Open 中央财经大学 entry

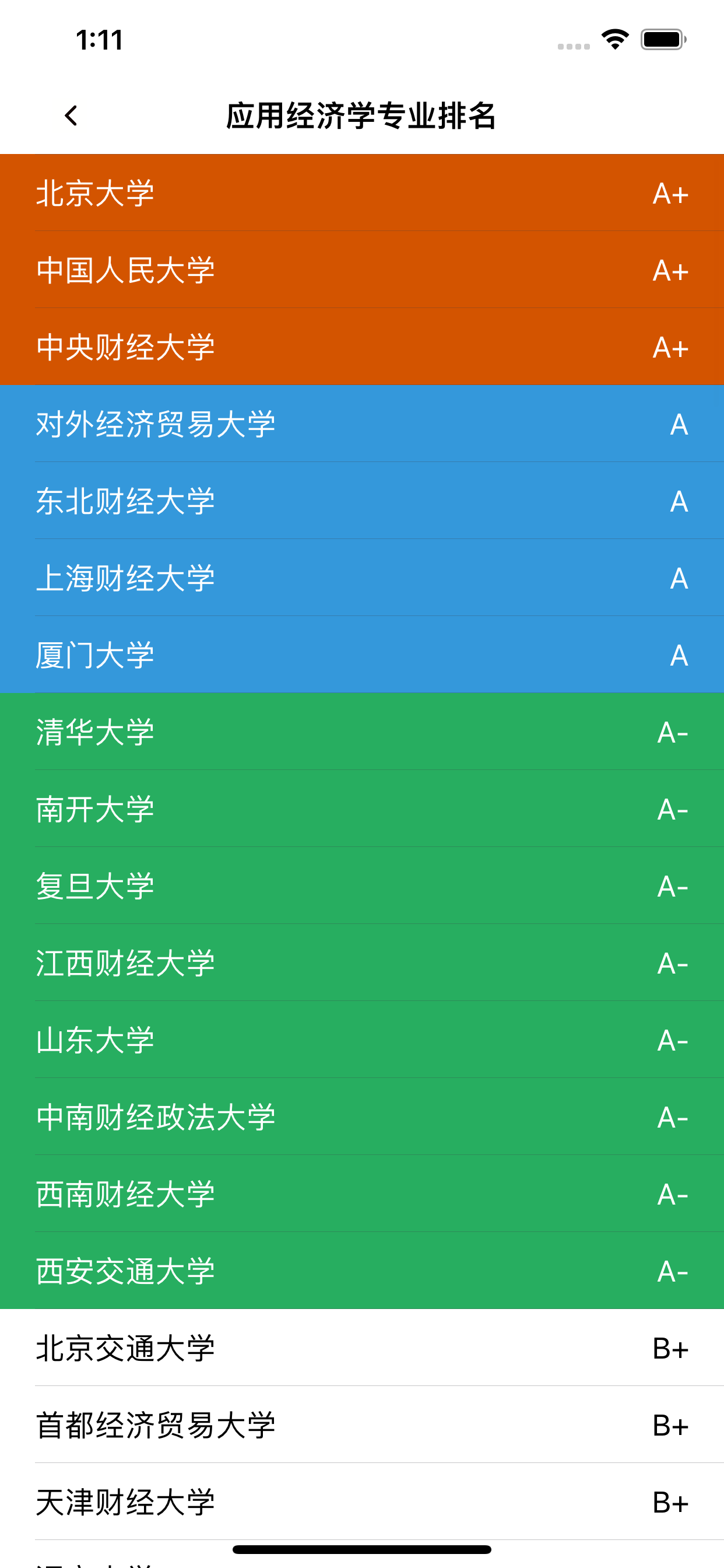[362, 347]
